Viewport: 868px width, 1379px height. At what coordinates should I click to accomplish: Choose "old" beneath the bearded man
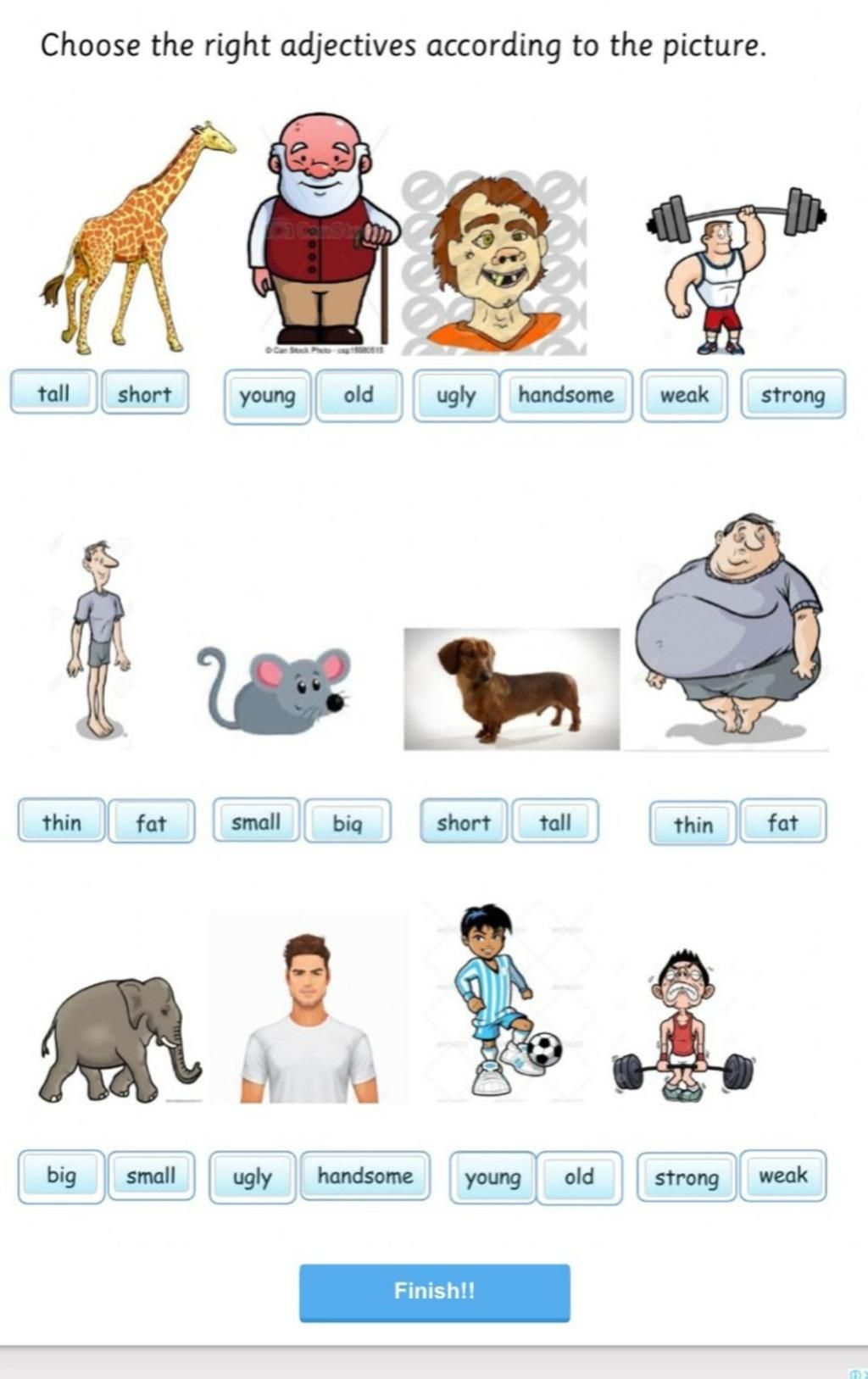pyautogui.click(x=359, y=395)
